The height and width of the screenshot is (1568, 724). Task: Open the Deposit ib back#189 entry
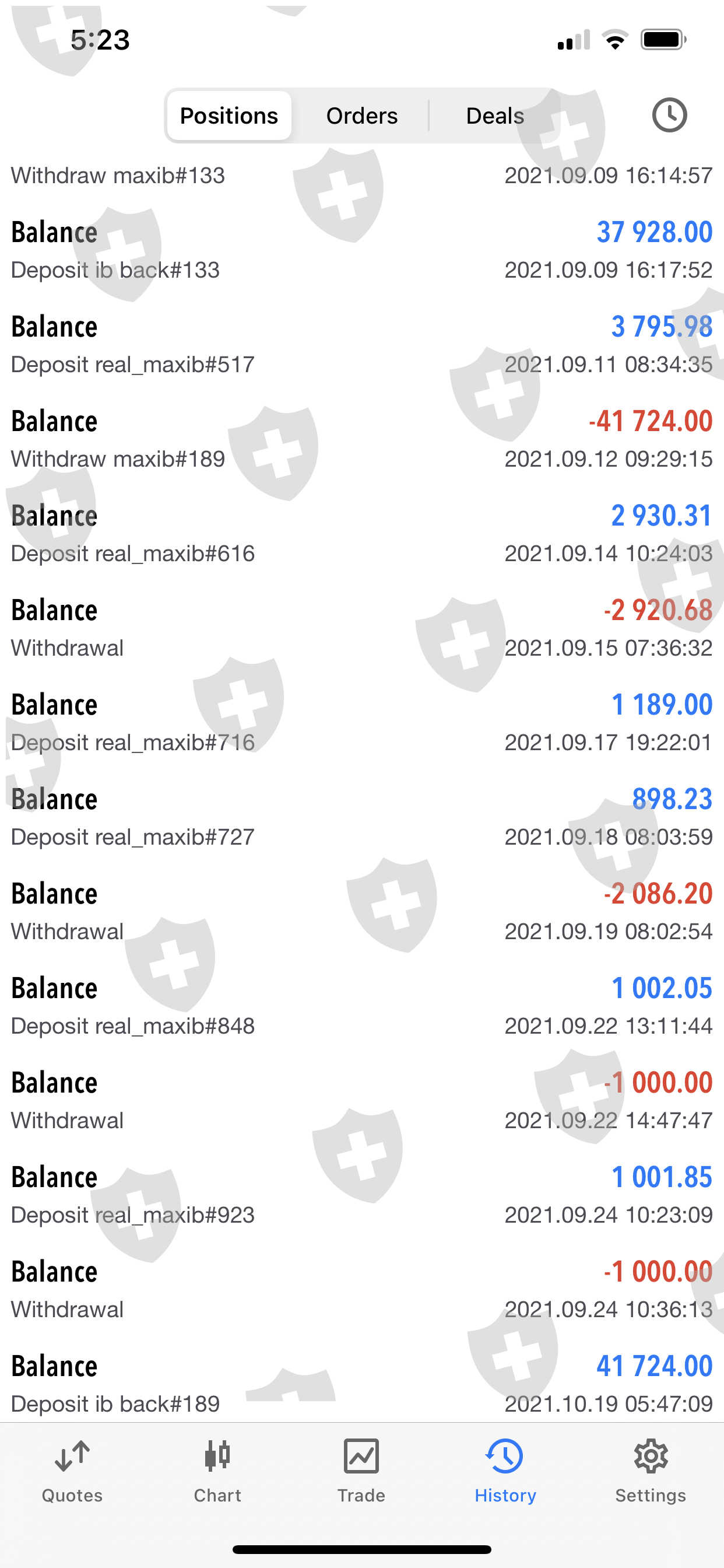[362, 1384]
